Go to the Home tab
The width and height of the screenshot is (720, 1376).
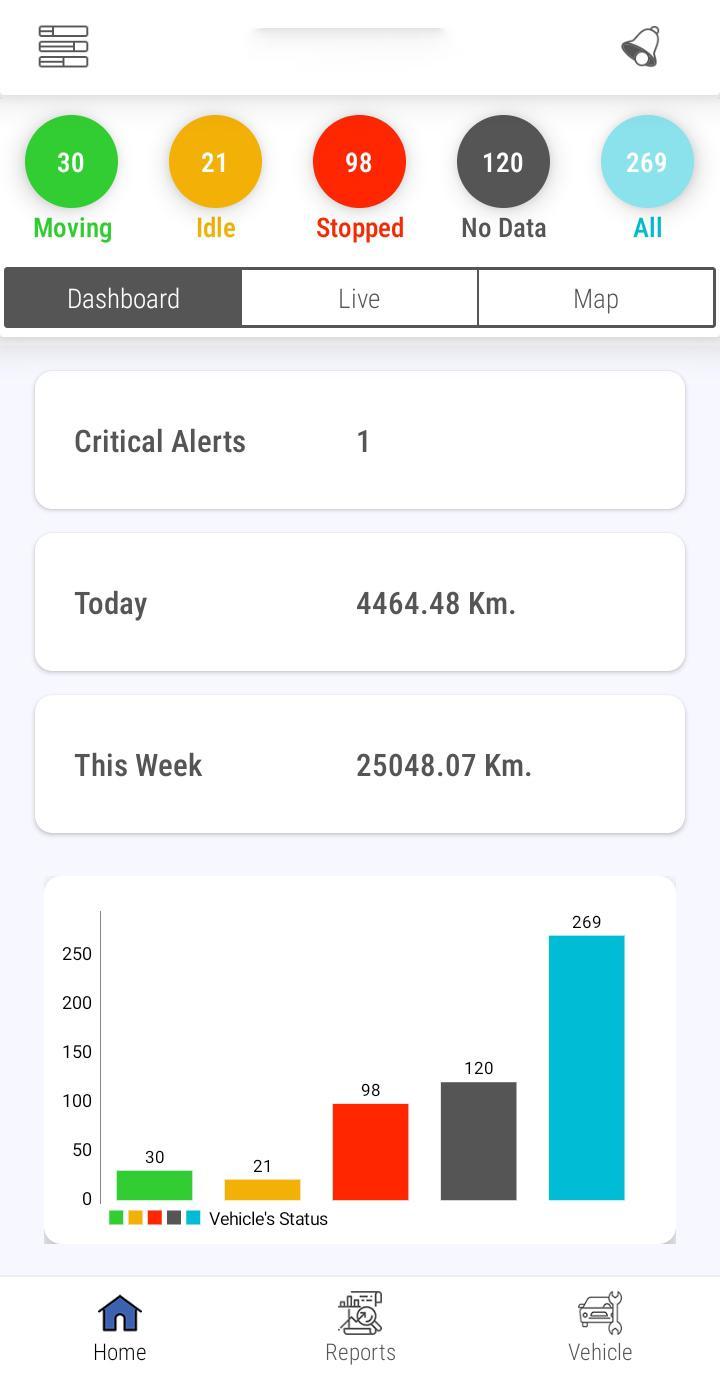[120, 1327]
